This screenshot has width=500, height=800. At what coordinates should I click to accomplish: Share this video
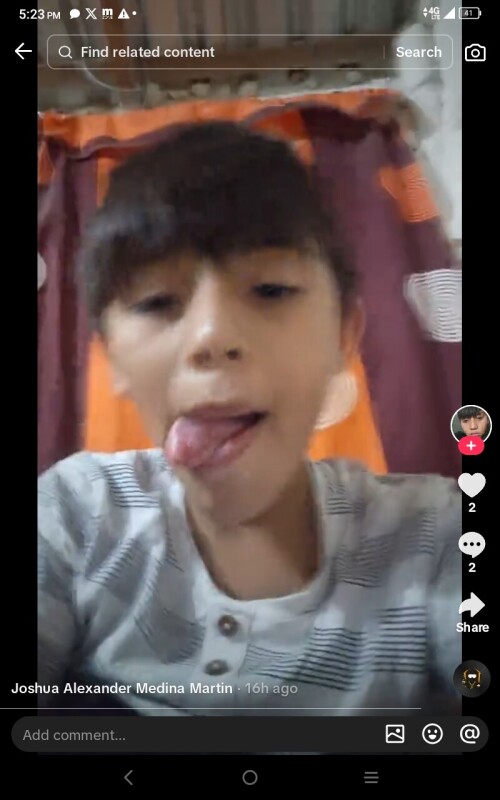click(472, 612)
